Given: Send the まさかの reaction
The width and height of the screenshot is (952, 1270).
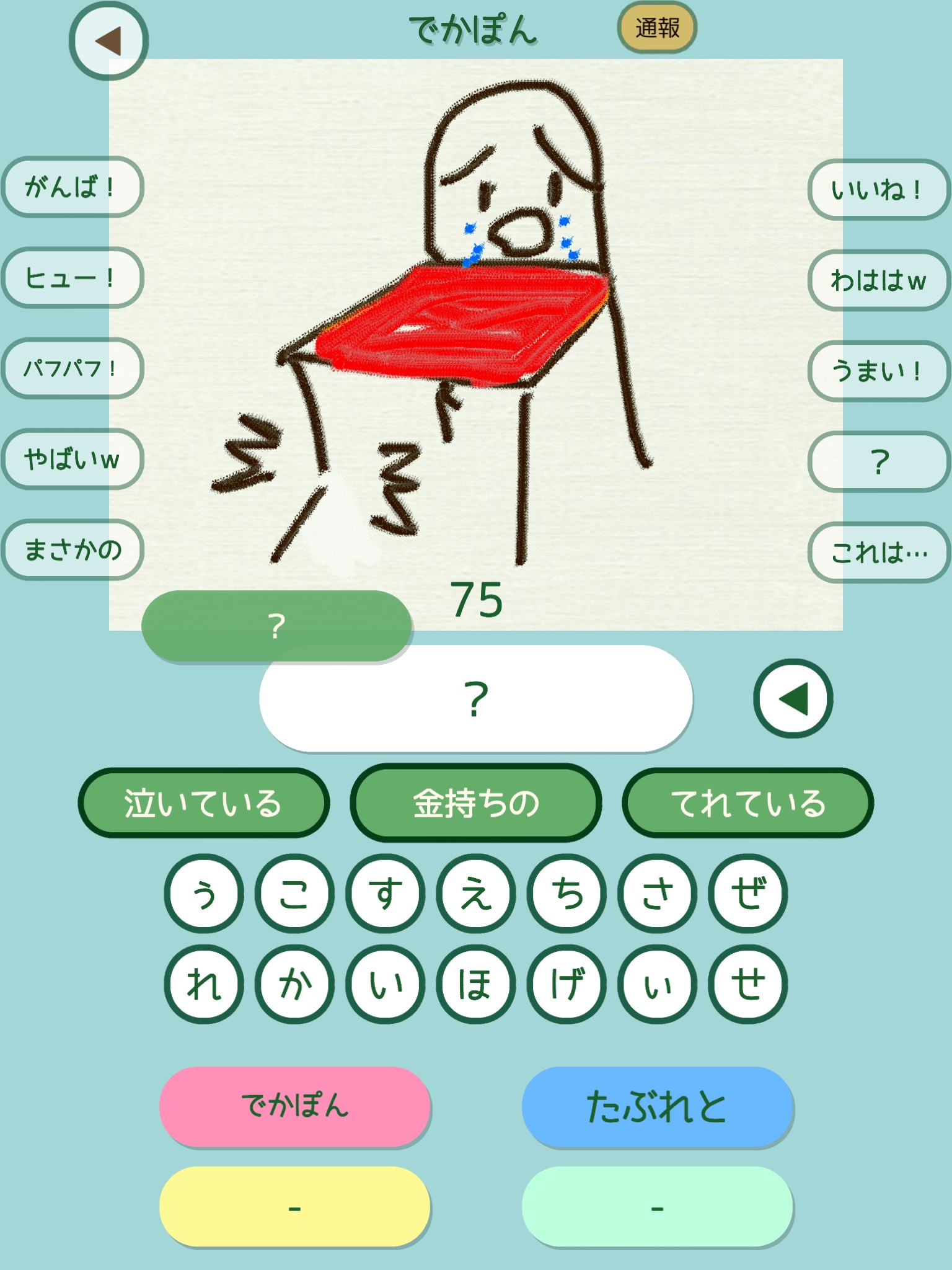Looking at the screenshot, I should coord(72,549).
